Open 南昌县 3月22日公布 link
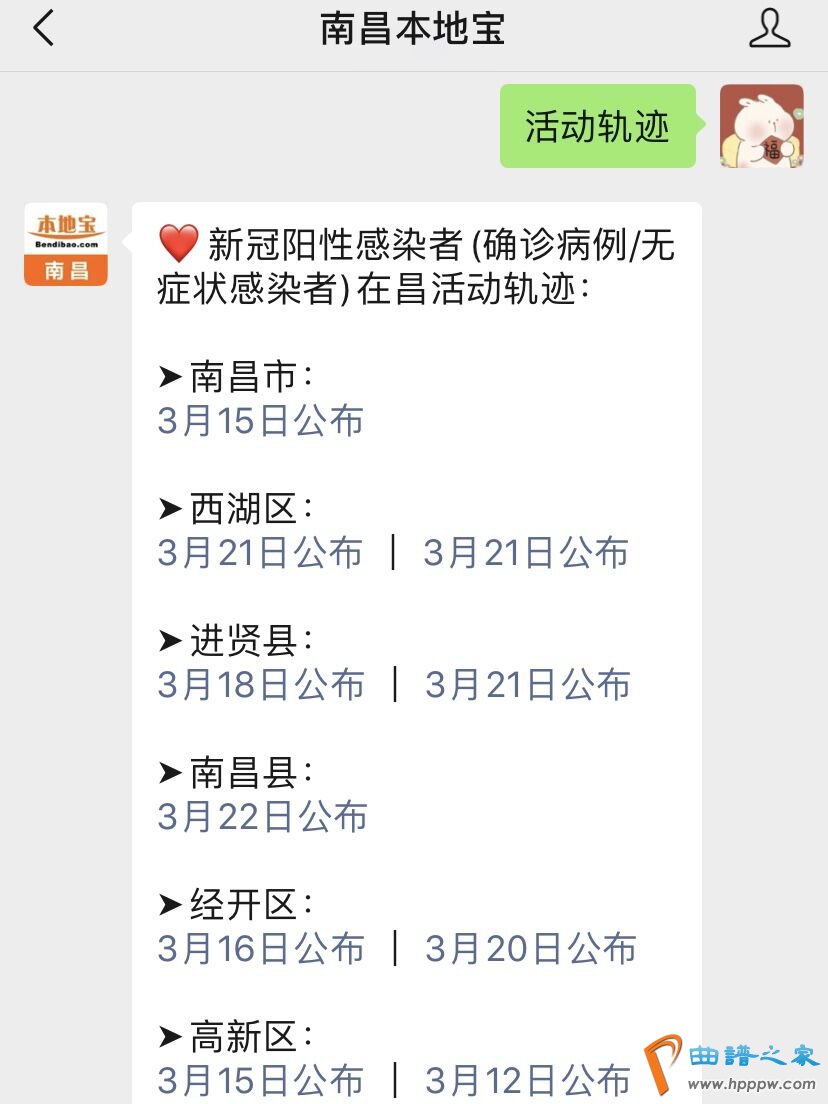 tap(262, 817)
